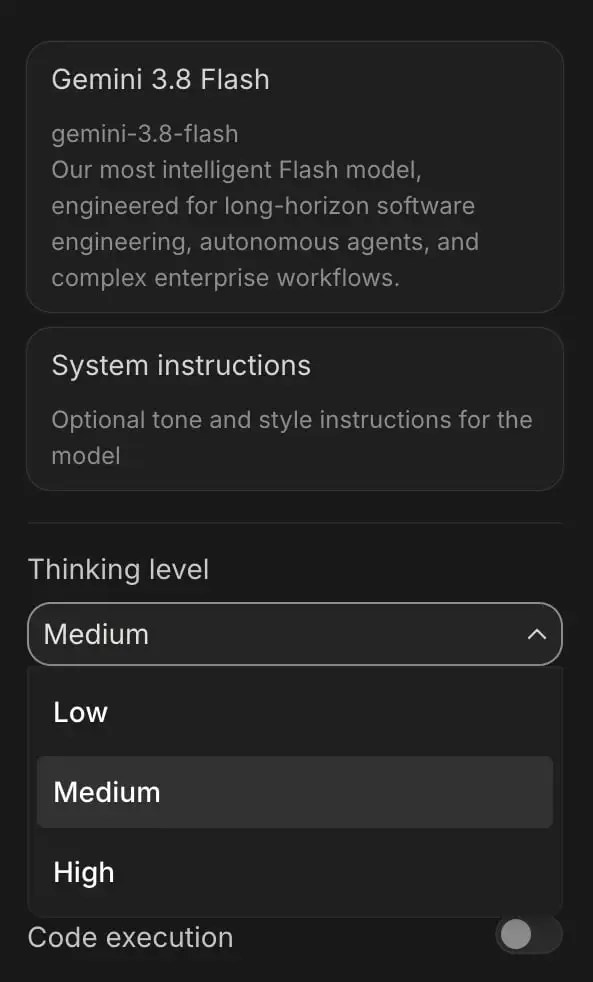
Task: Collapse the Thinking level dropdown
Action: pos(295,634)
